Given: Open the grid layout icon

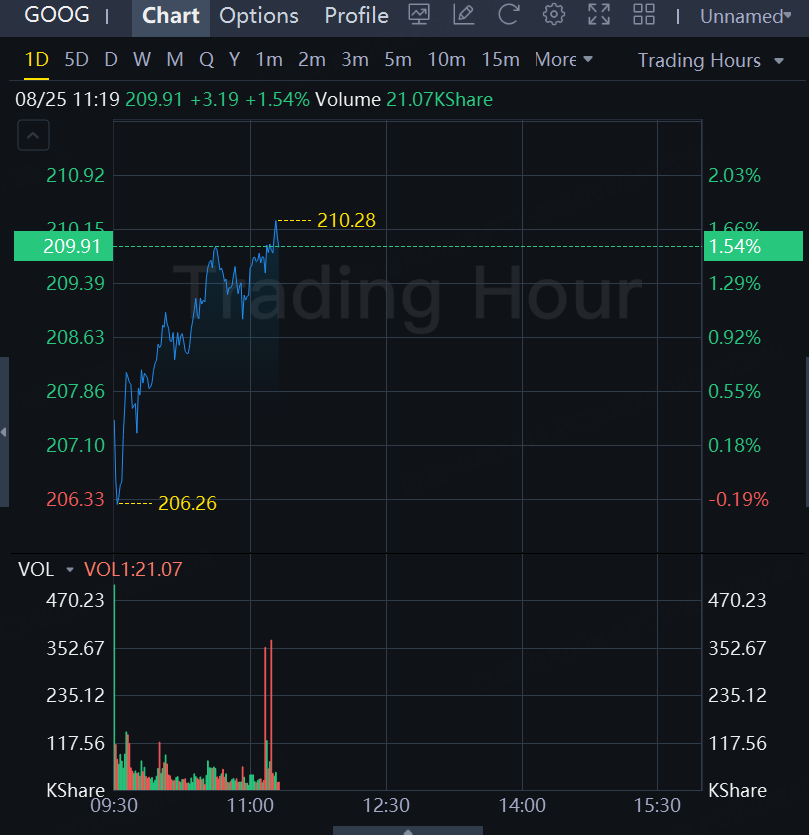Looking at the screenshot, I should tap(643, 14).
